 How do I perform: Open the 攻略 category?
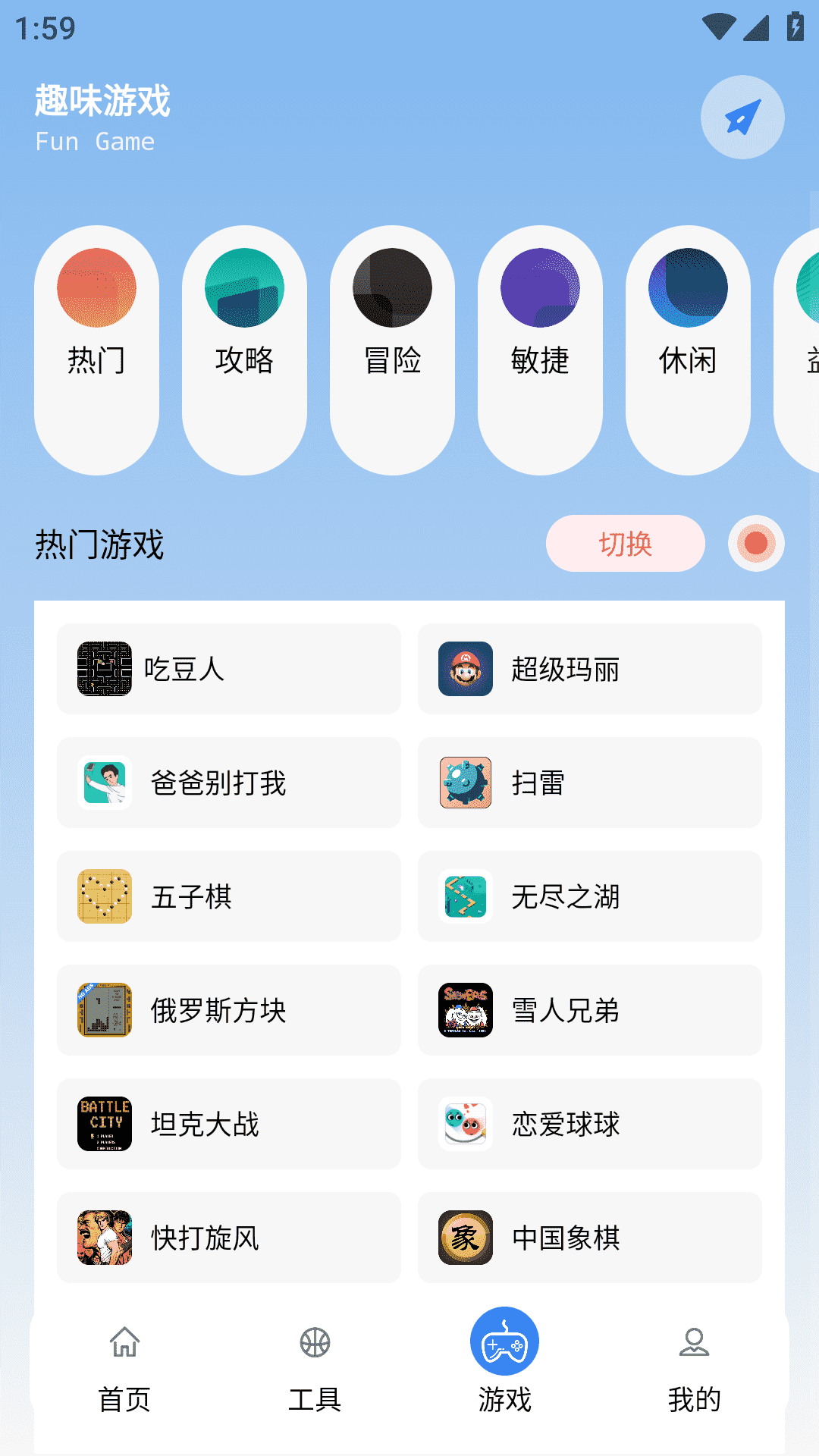(244, 349)
